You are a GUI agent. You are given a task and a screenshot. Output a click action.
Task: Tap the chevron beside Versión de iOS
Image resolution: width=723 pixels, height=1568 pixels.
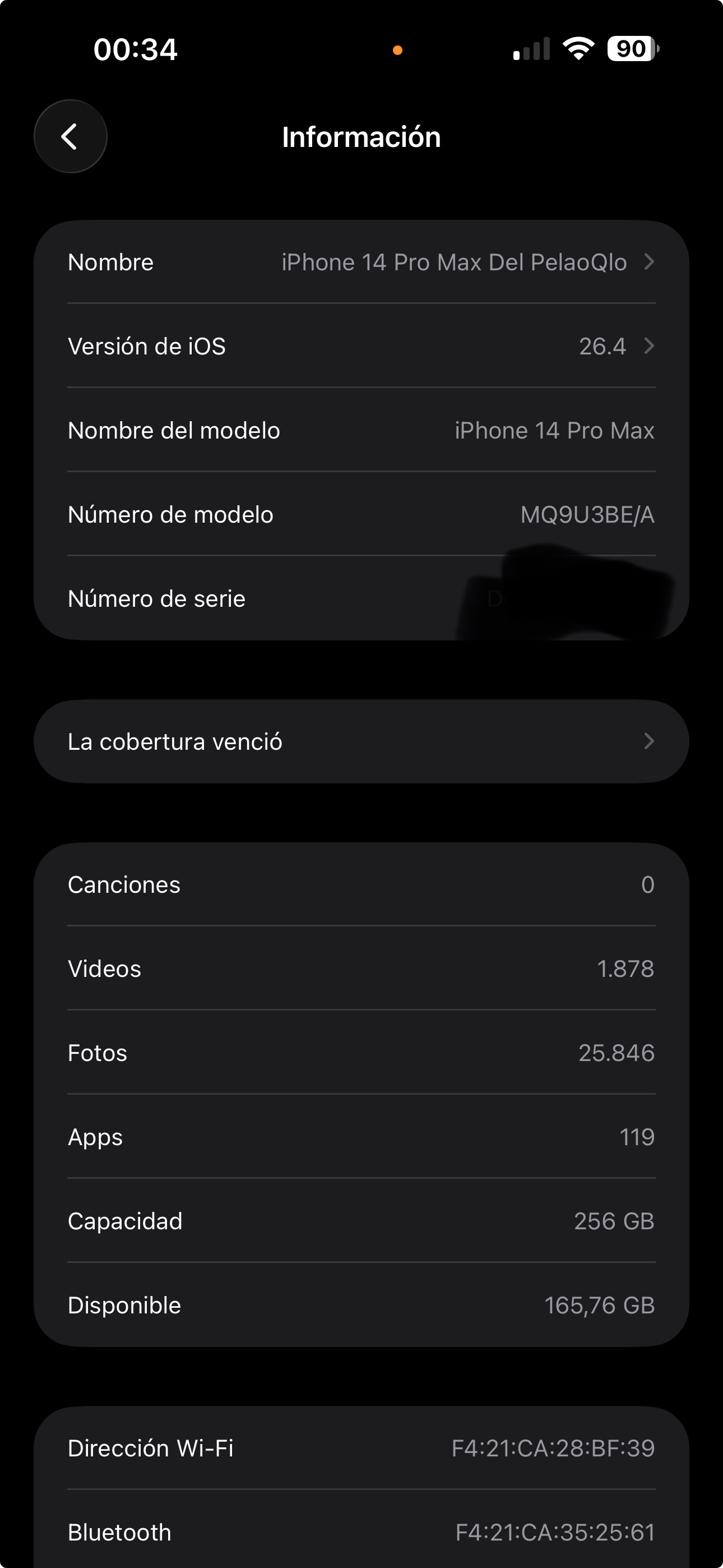650,346
